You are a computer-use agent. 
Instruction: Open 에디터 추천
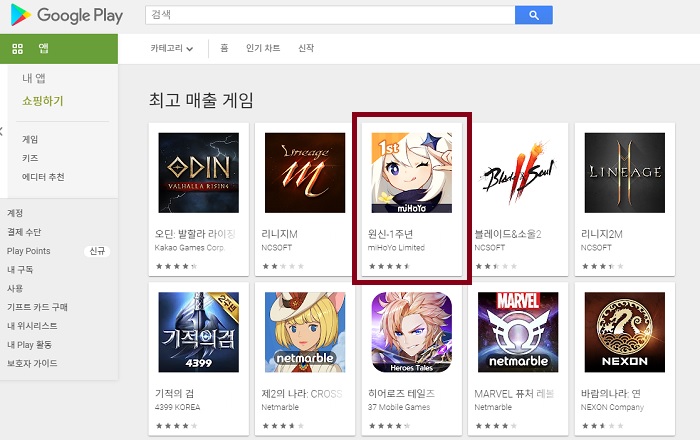[43, 177]
